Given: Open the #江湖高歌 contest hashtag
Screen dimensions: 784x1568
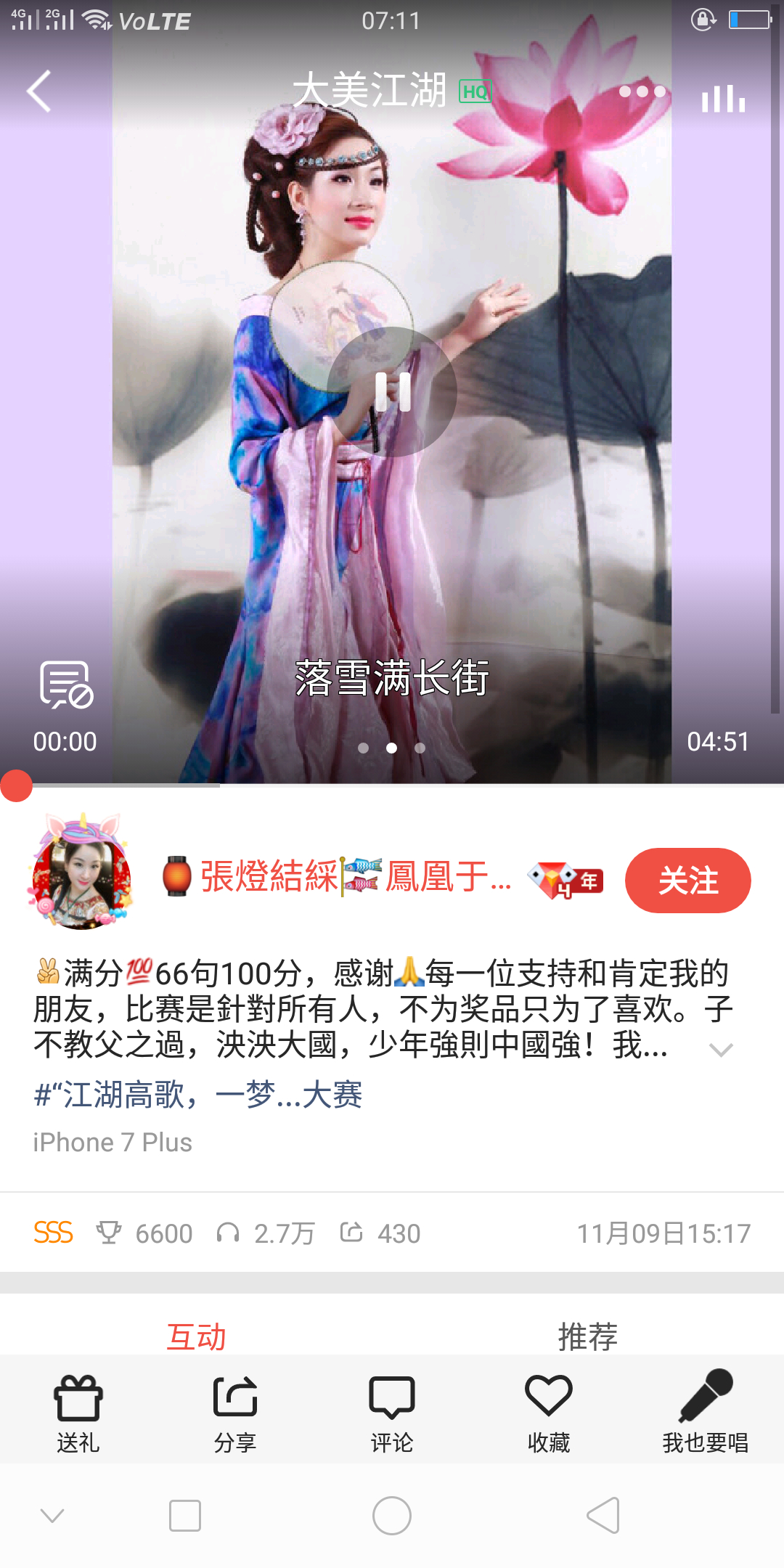Looking at the screenshot, I should 197,1095.
